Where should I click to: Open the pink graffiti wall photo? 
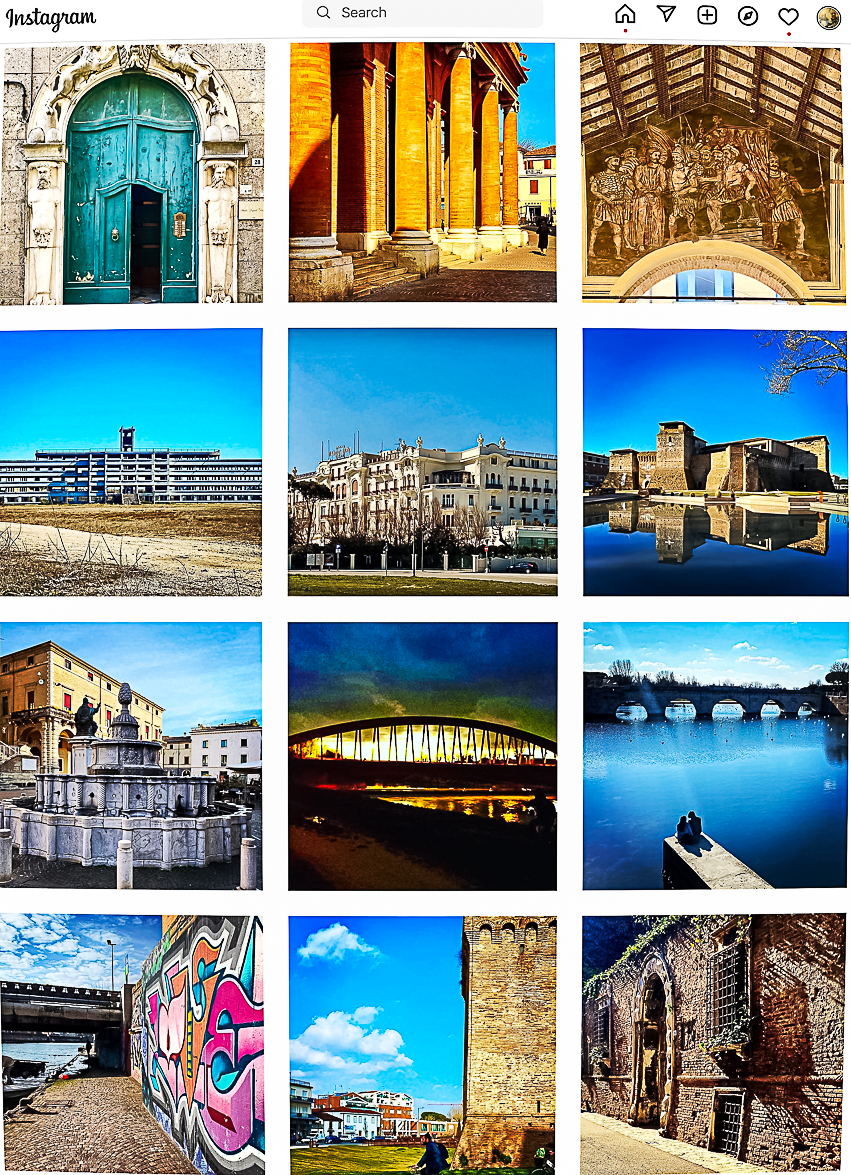coord(131,1044)
